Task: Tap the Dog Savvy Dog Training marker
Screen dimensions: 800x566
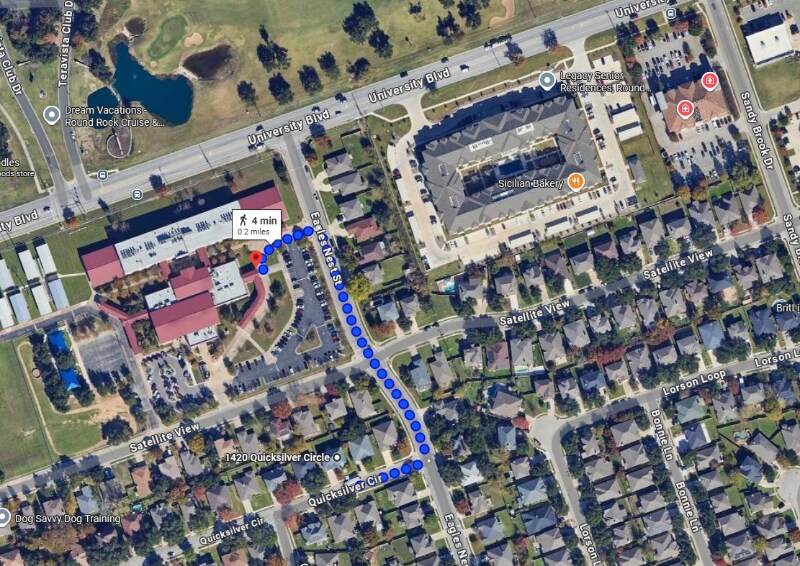Action: click(x=5, y=517)
